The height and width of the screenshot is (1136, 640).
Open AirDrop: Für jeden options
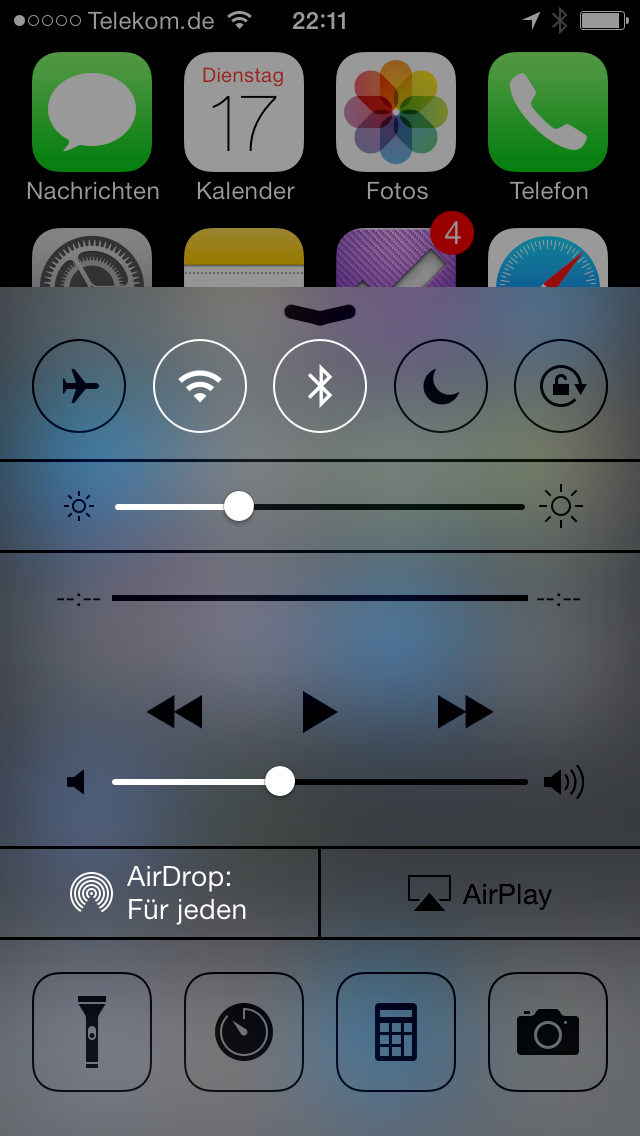[160, 893]
